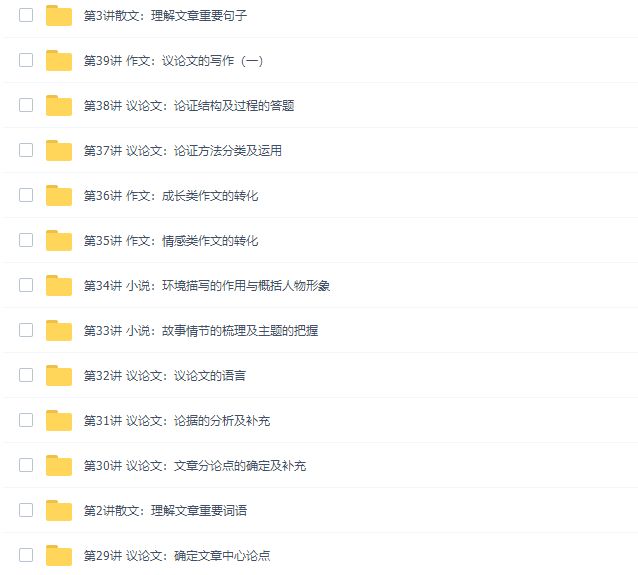The image size is (638, 575).
Task: Tick the checkbox for 第29讲 确定文章中心论点
Action: point(26,555)
